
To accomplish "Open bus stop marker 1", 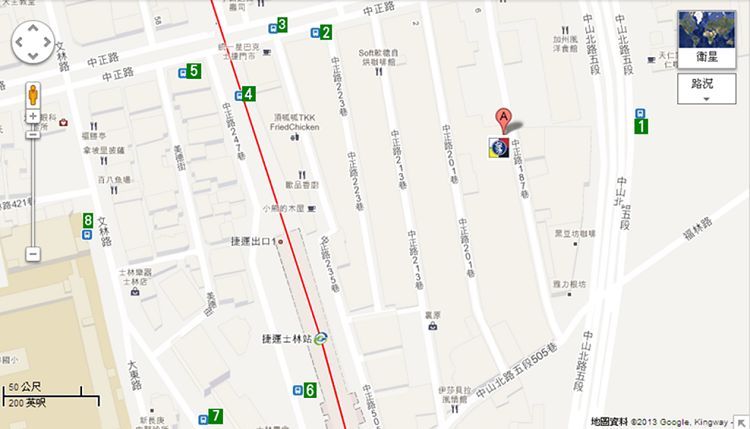I will click(x=642, y=125).
